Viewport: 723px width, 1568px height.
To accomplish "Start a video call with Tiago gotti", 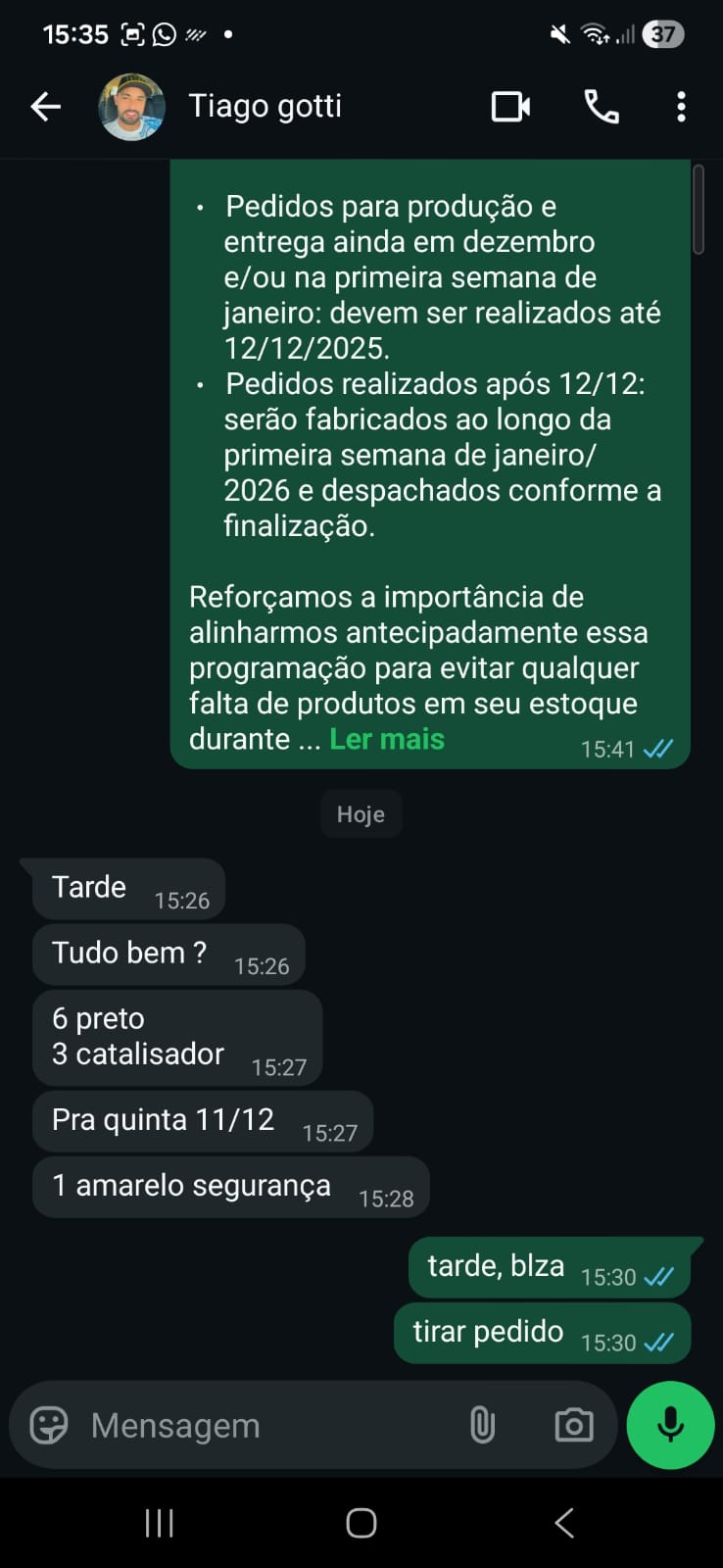I will pyautogui.click(x=510, y=106).
